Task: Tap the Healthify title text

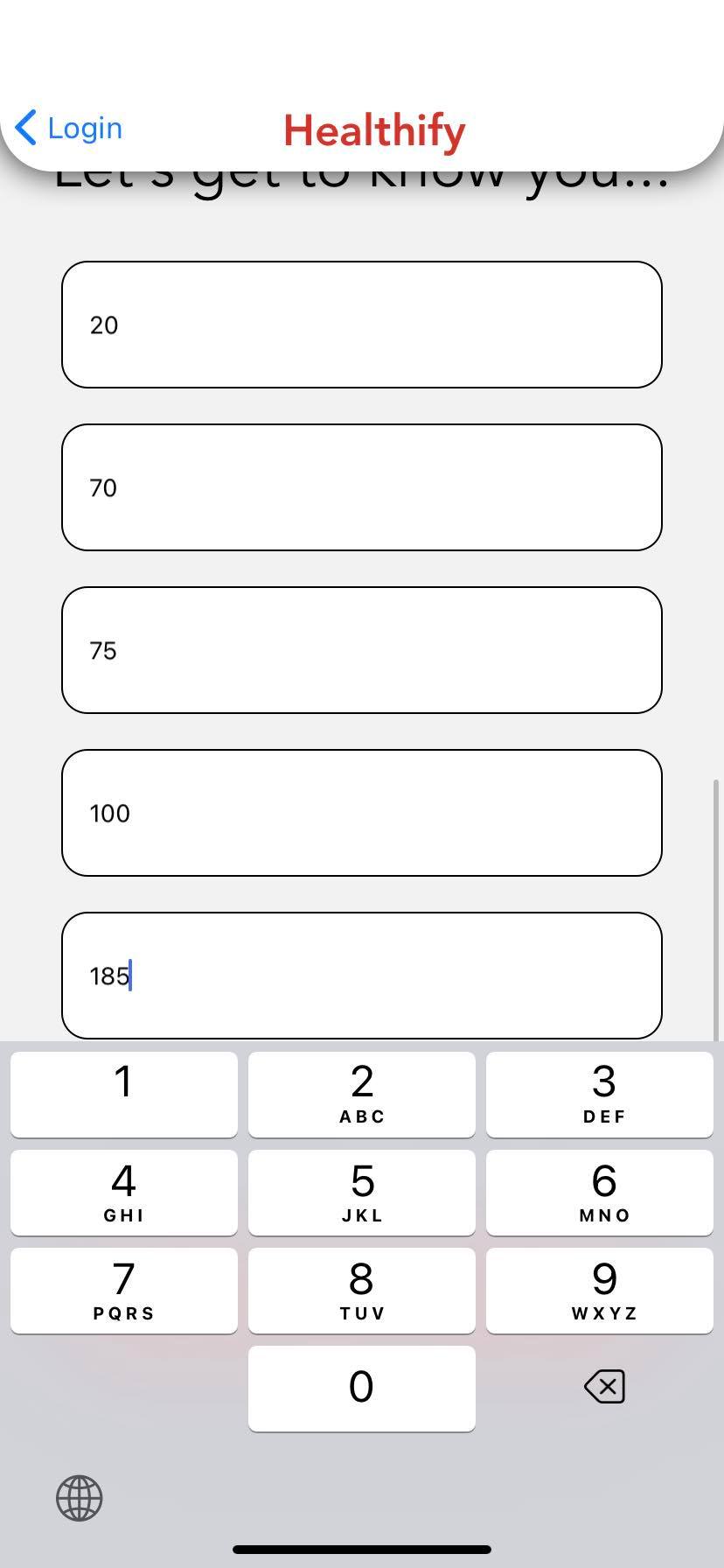Action: pos(373,131)
